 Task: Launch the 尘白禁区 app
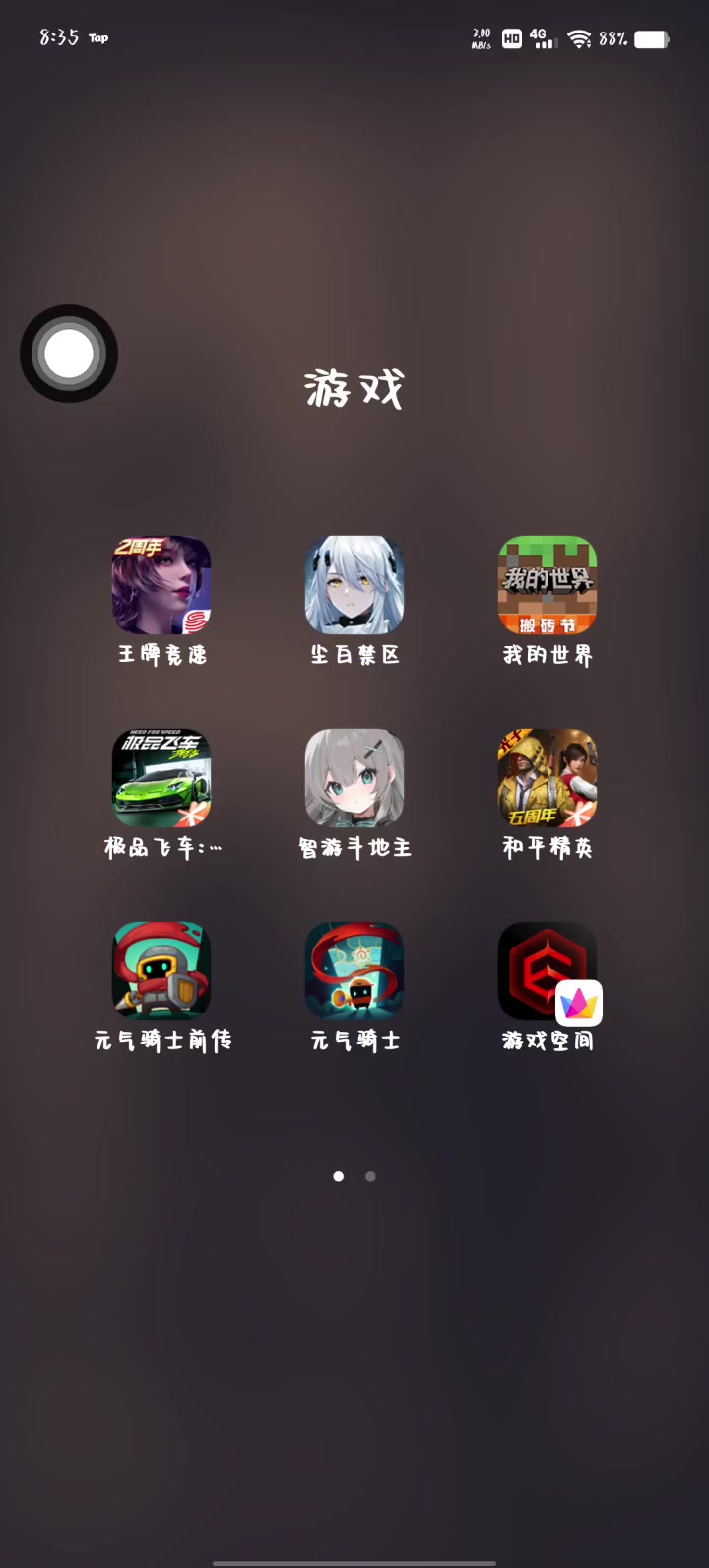[x=354, y=585]
